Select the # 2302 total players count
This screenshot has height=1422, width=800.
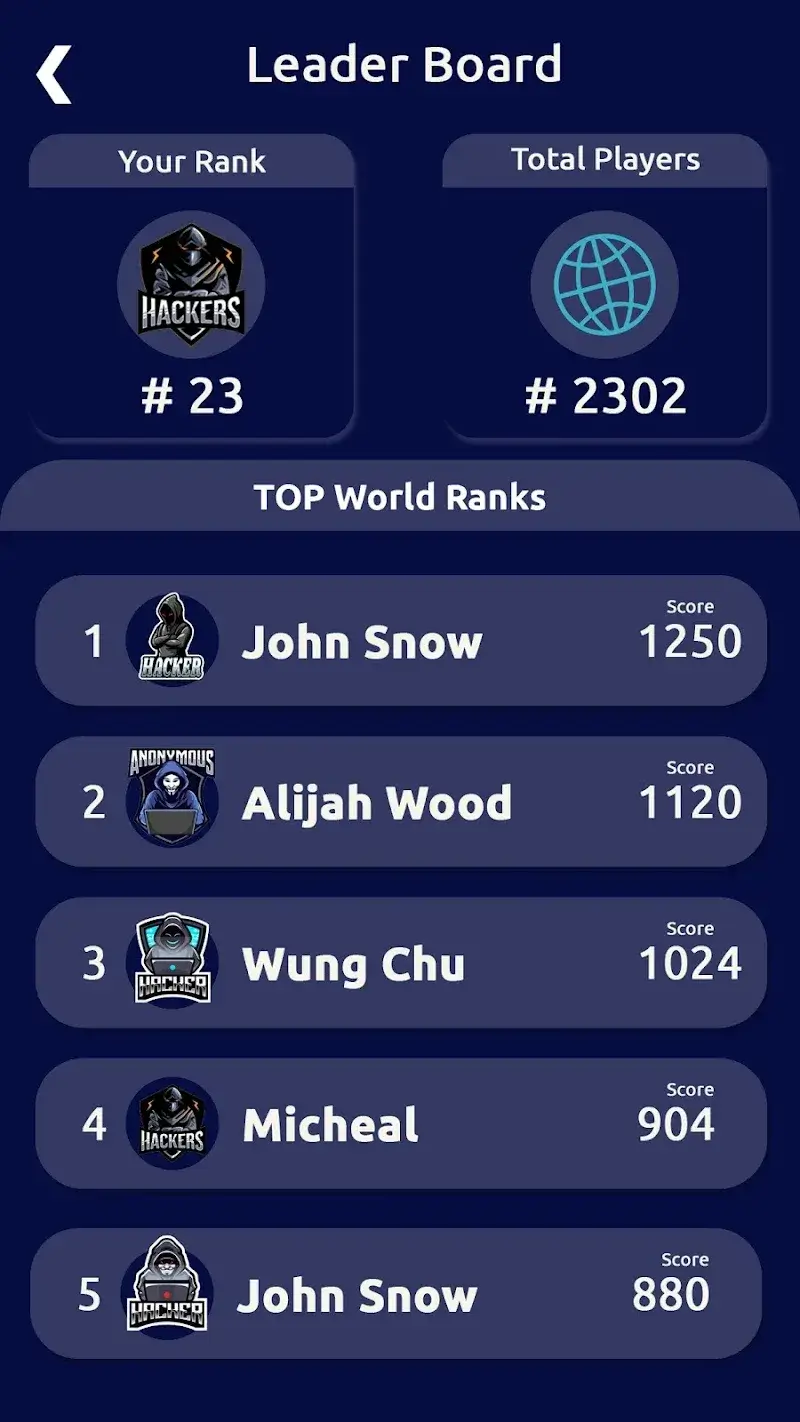(x=603, y=394)
